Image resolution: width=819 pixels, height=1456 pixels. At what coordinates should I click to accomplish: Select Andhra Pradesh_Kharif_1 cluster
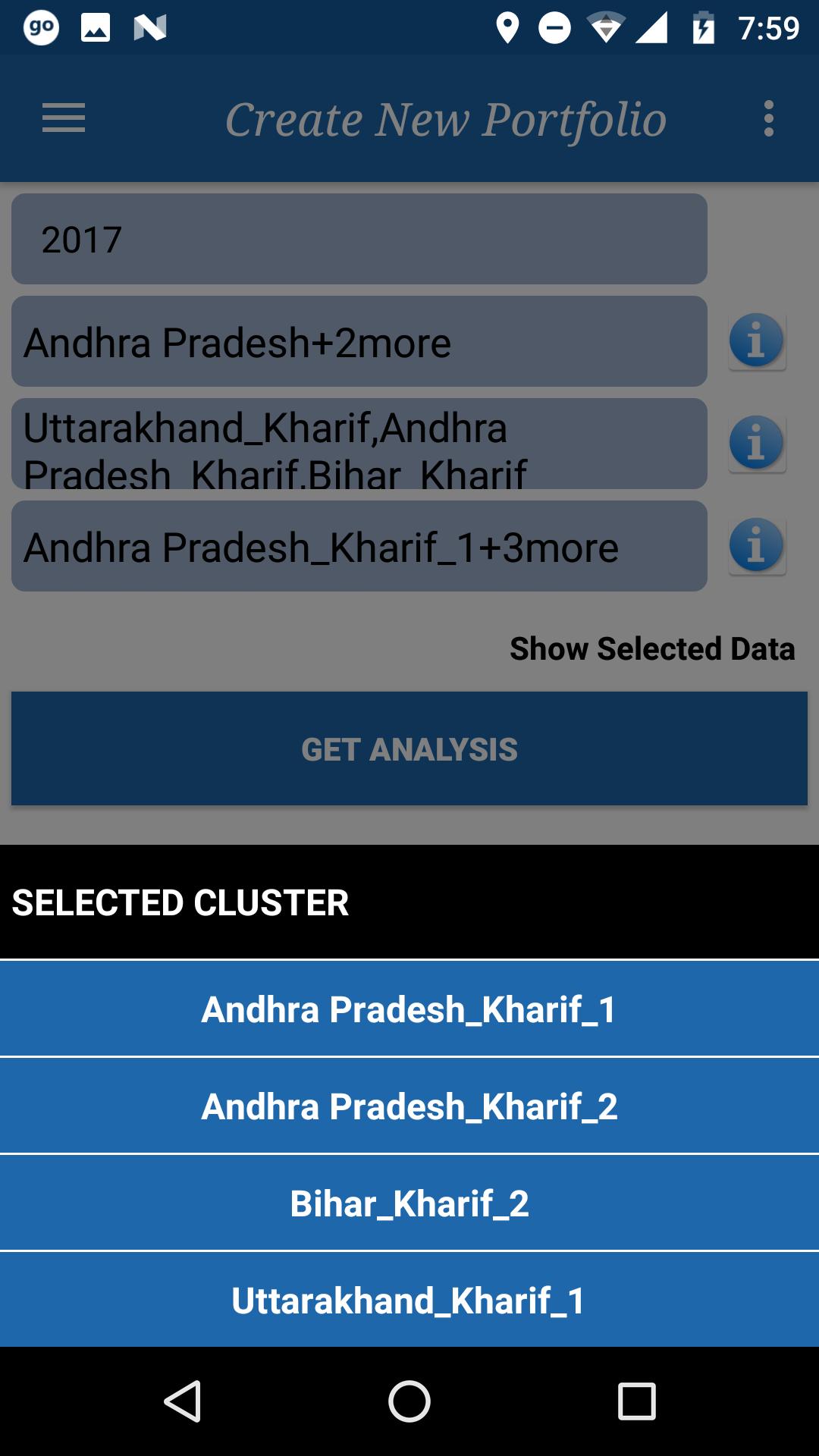pyautogui.click(x=409, y=1009)
